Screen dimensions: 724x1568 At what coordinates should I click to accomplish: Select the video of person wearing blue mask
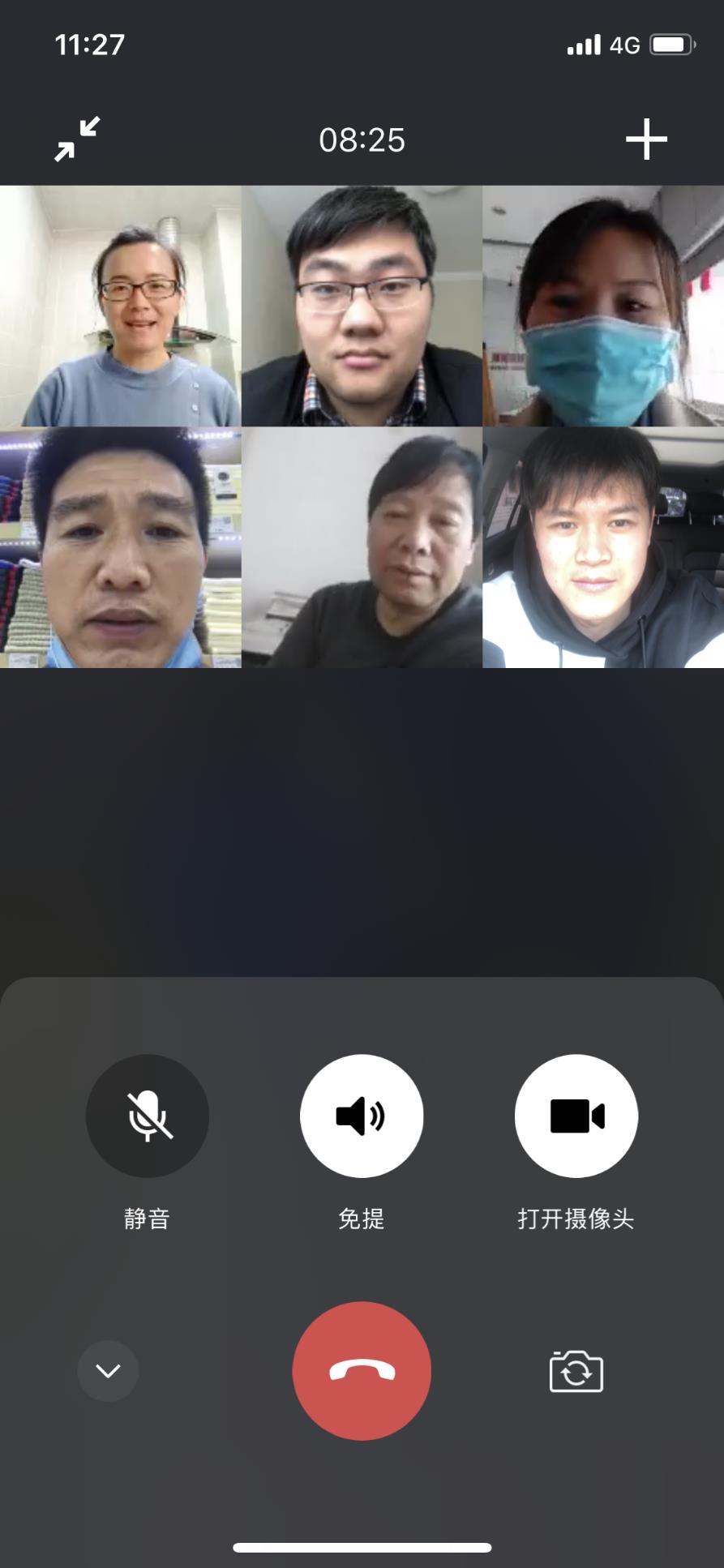603,306
